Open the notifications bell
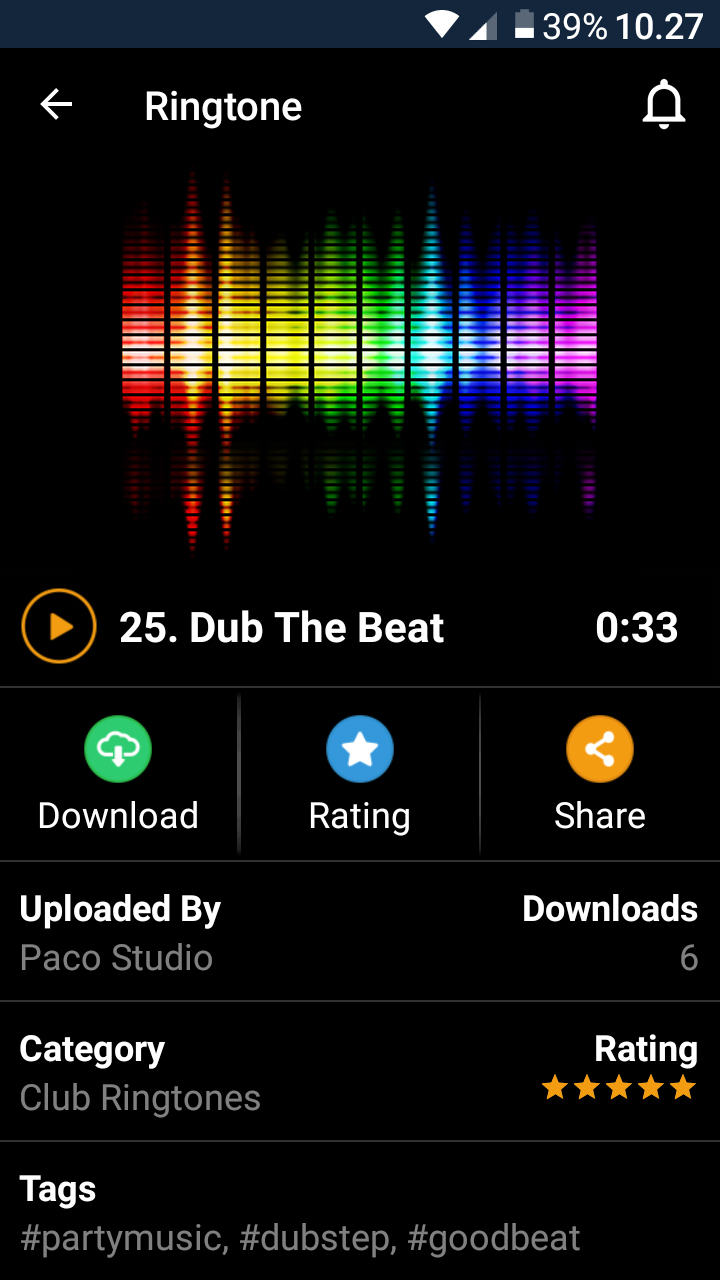The image size is (720, 1280). click(x=663, y=105)
